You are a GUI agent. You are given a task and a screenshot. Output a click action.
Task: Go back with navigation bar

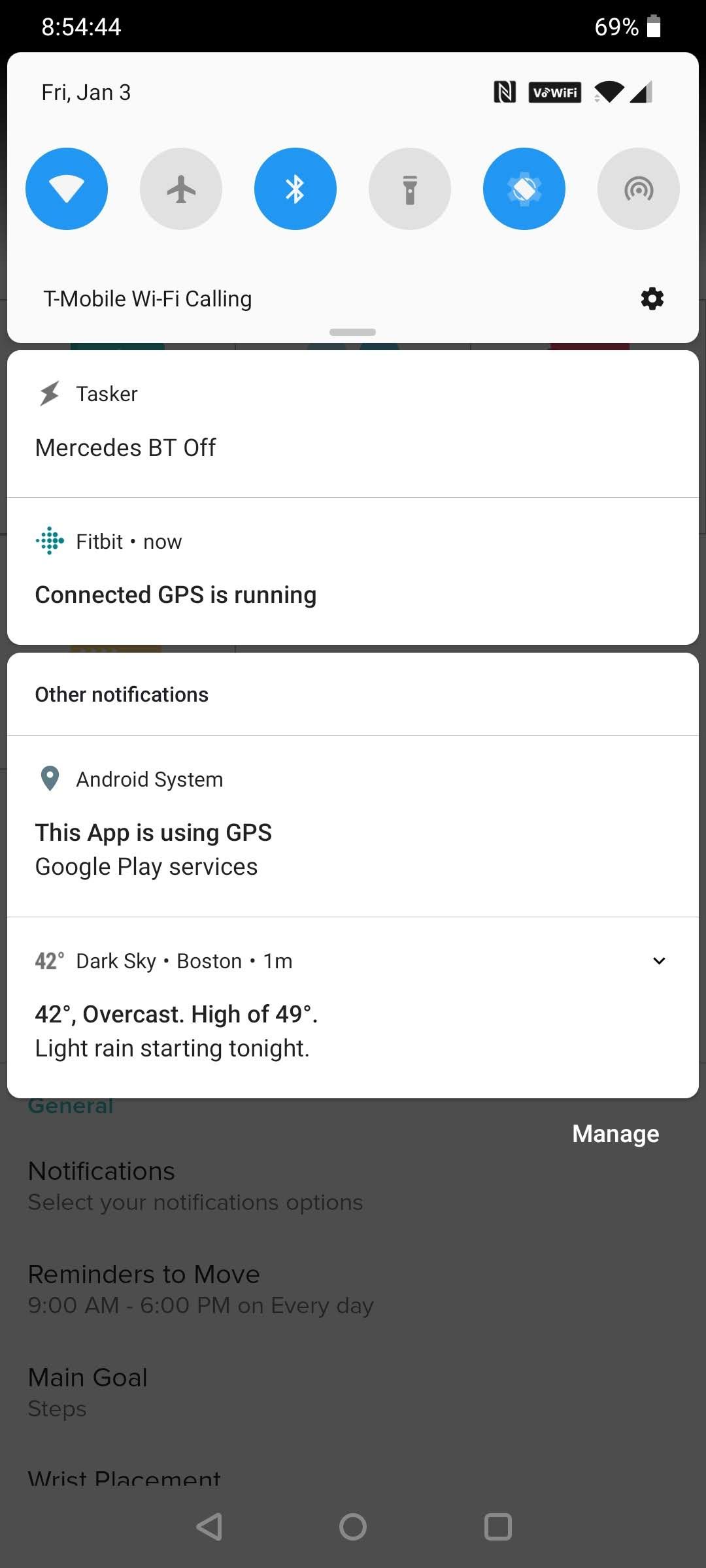click(209, 1527)
